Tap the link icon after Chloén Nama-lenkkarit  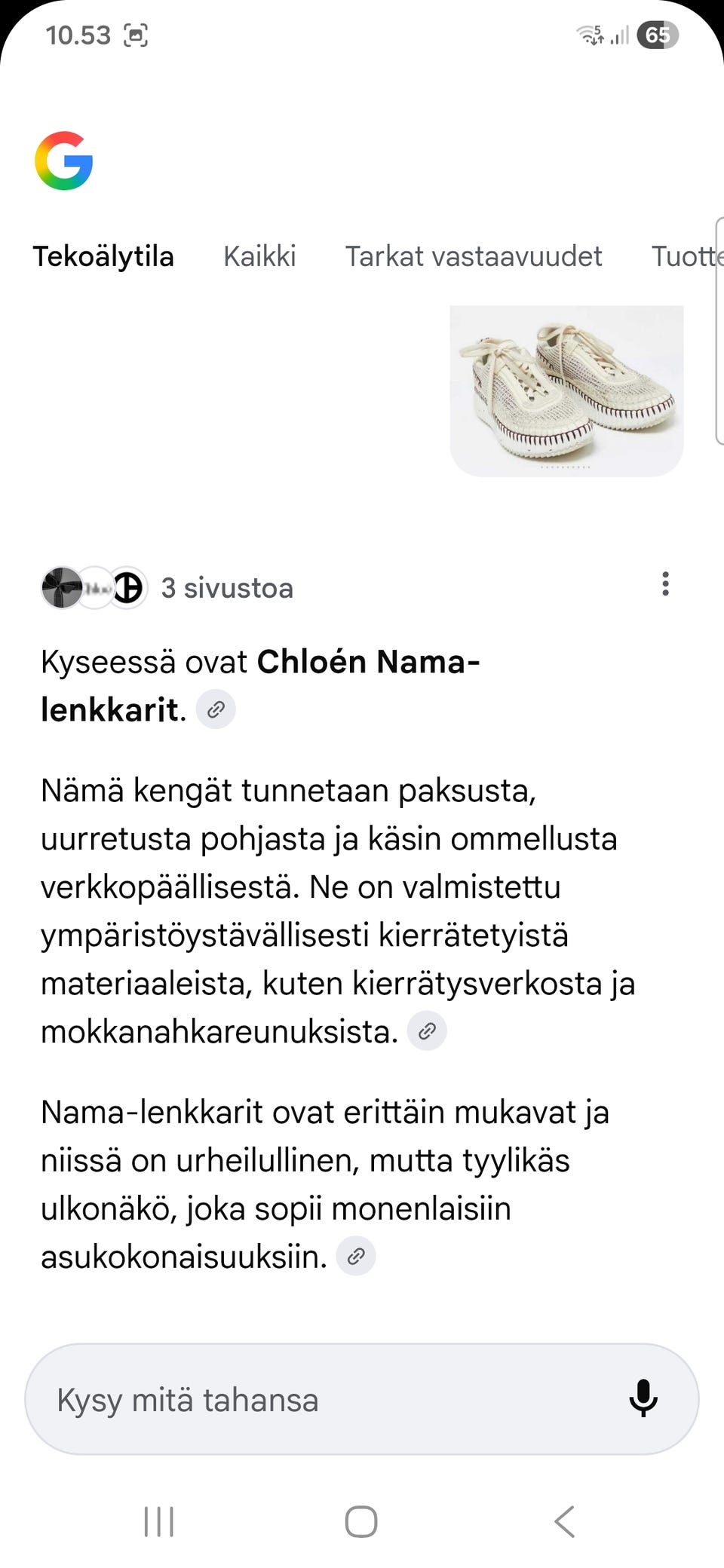(x=216, y=709)
